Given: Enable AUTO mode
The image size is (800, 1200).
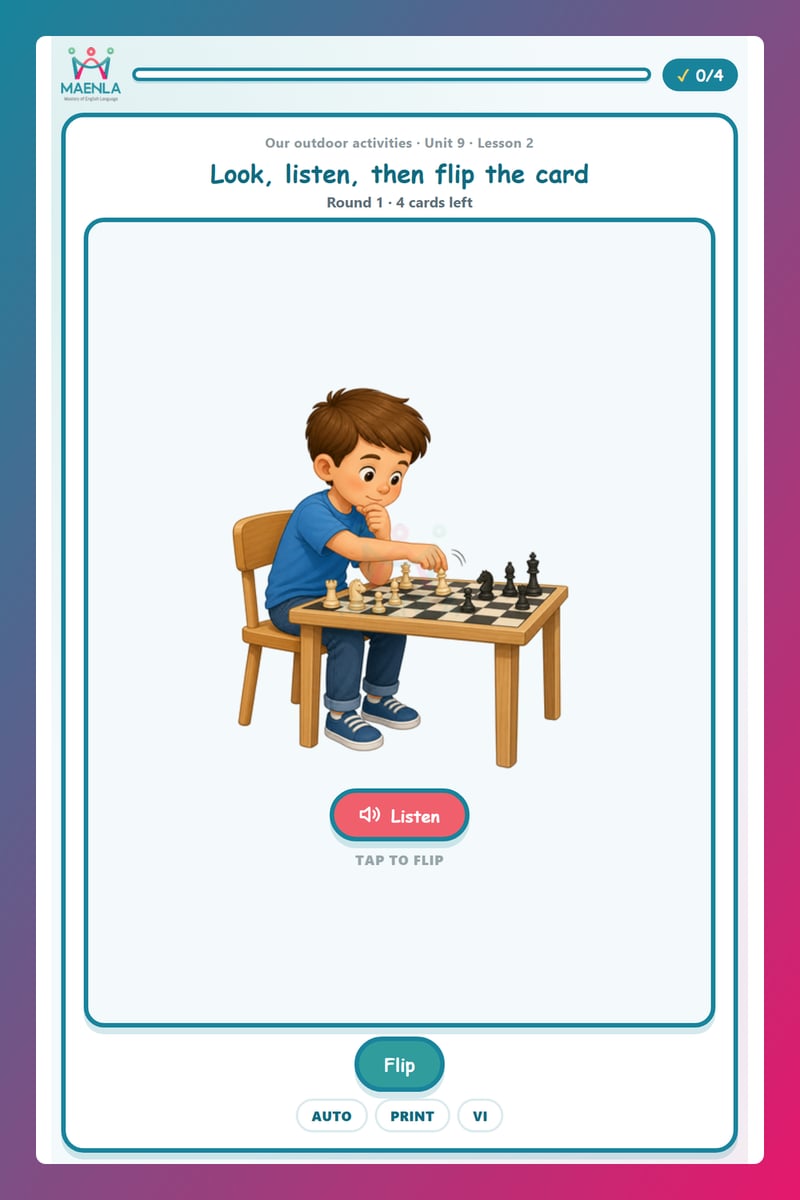Looking at the screenshot, I should 332,1116.
